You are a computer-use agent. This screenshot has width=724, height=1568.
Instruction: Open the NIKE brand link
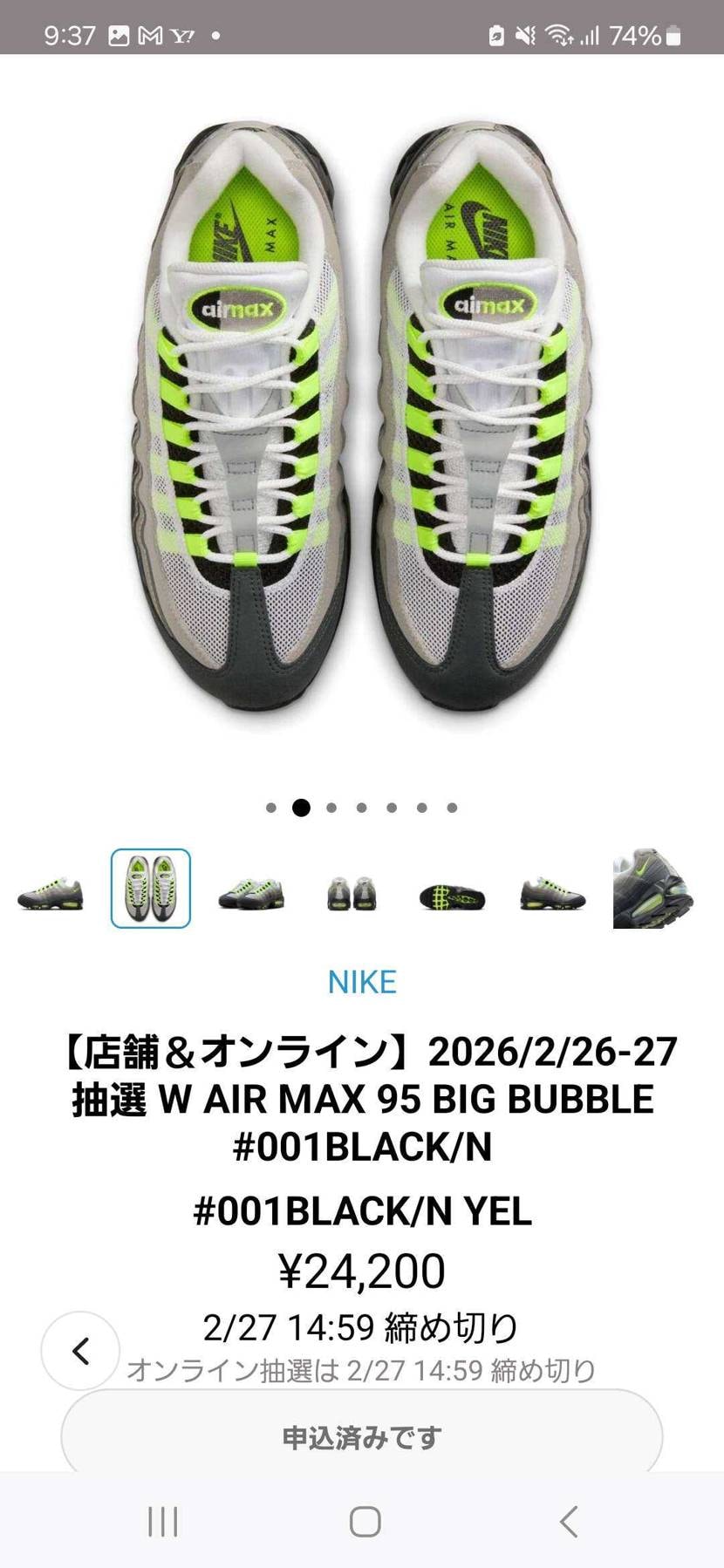tap(362, 982)
